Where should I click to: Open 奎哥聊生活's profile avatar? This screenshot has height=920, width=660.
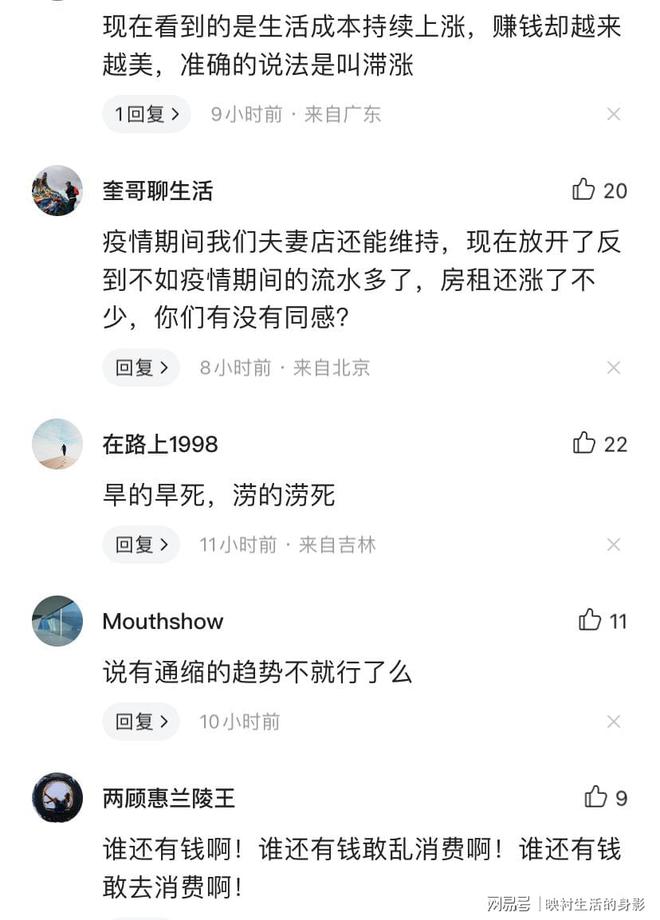[x=57, y=190]
